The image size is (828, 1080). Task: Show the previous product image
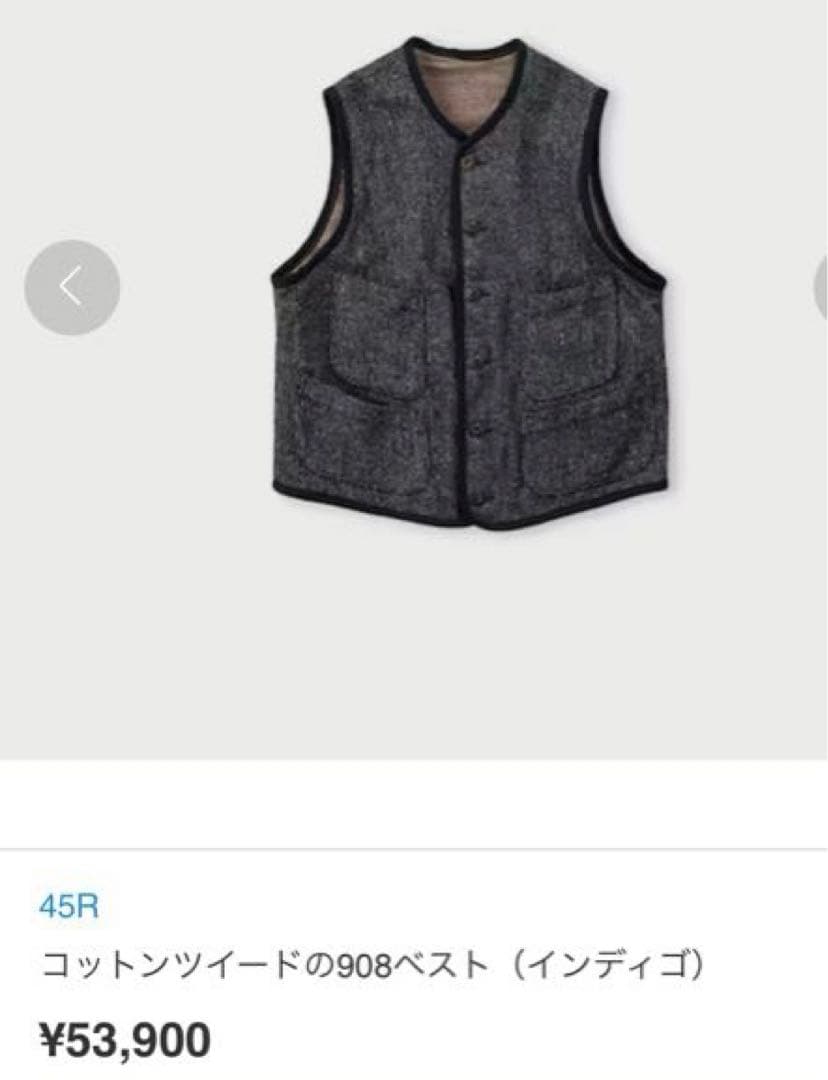tap(72, 288)
